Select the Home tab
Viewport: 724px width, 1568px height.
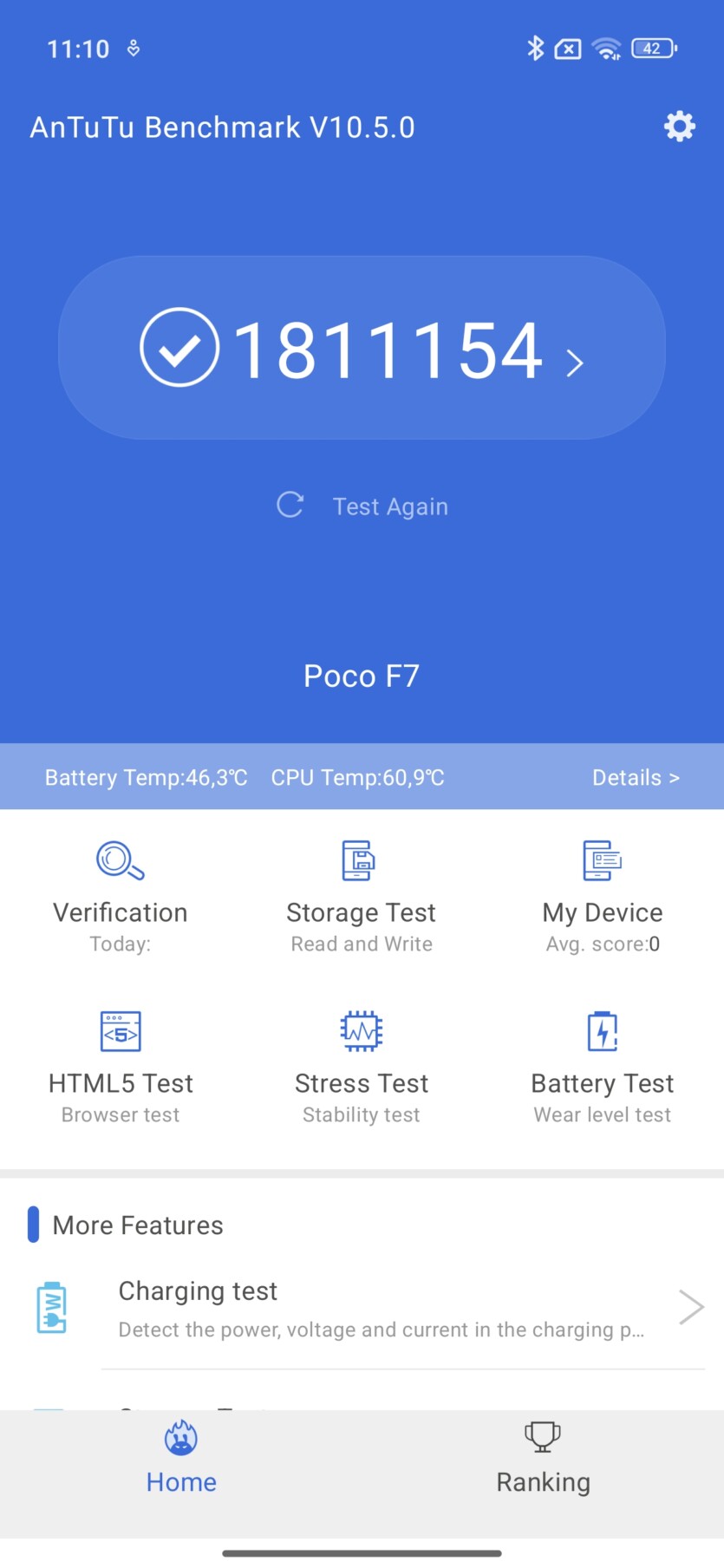[x=181, y=1458]
